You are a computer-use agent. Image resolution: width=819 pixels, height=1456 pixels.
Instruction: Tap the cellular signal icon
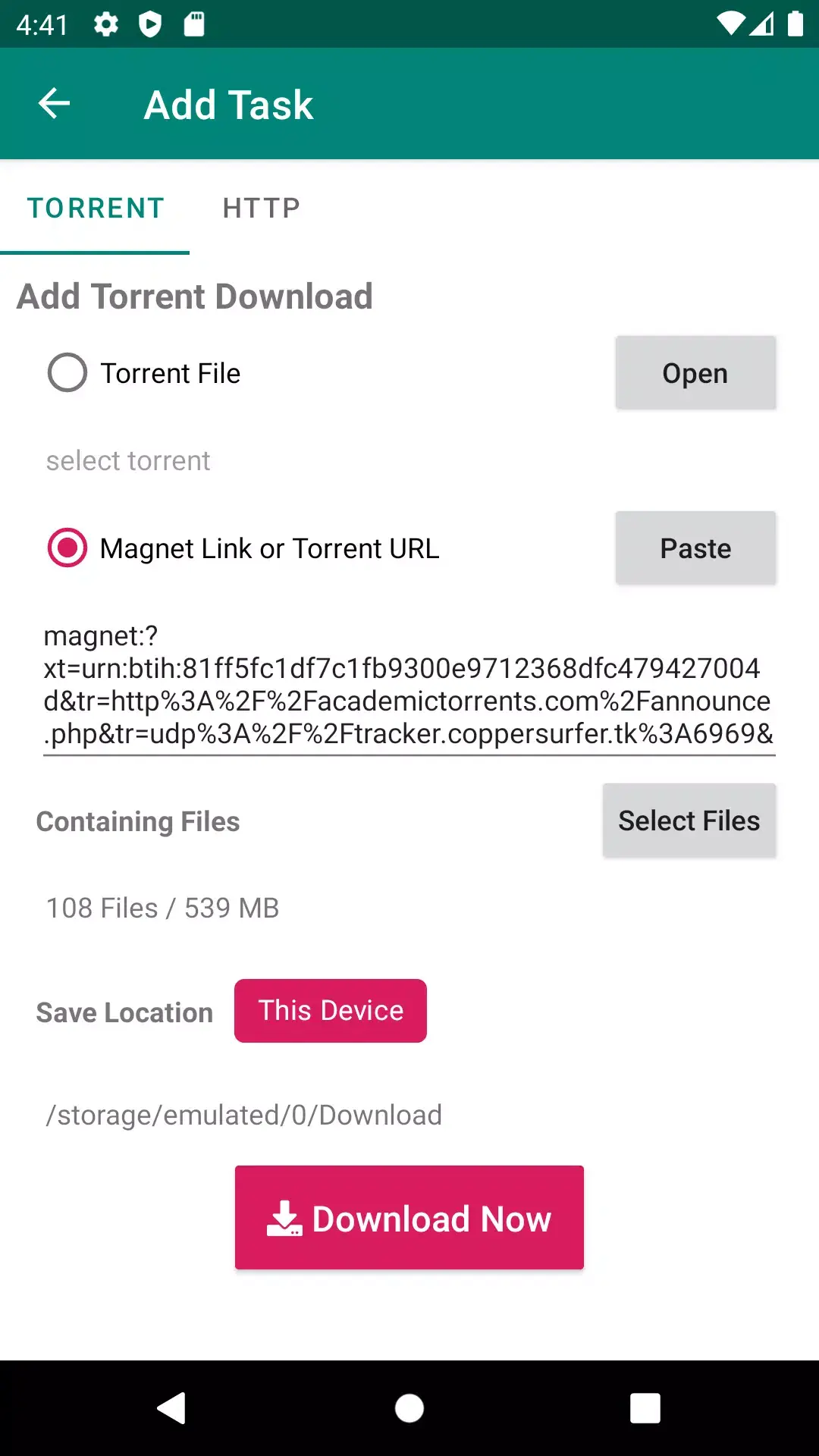(764, 24)
